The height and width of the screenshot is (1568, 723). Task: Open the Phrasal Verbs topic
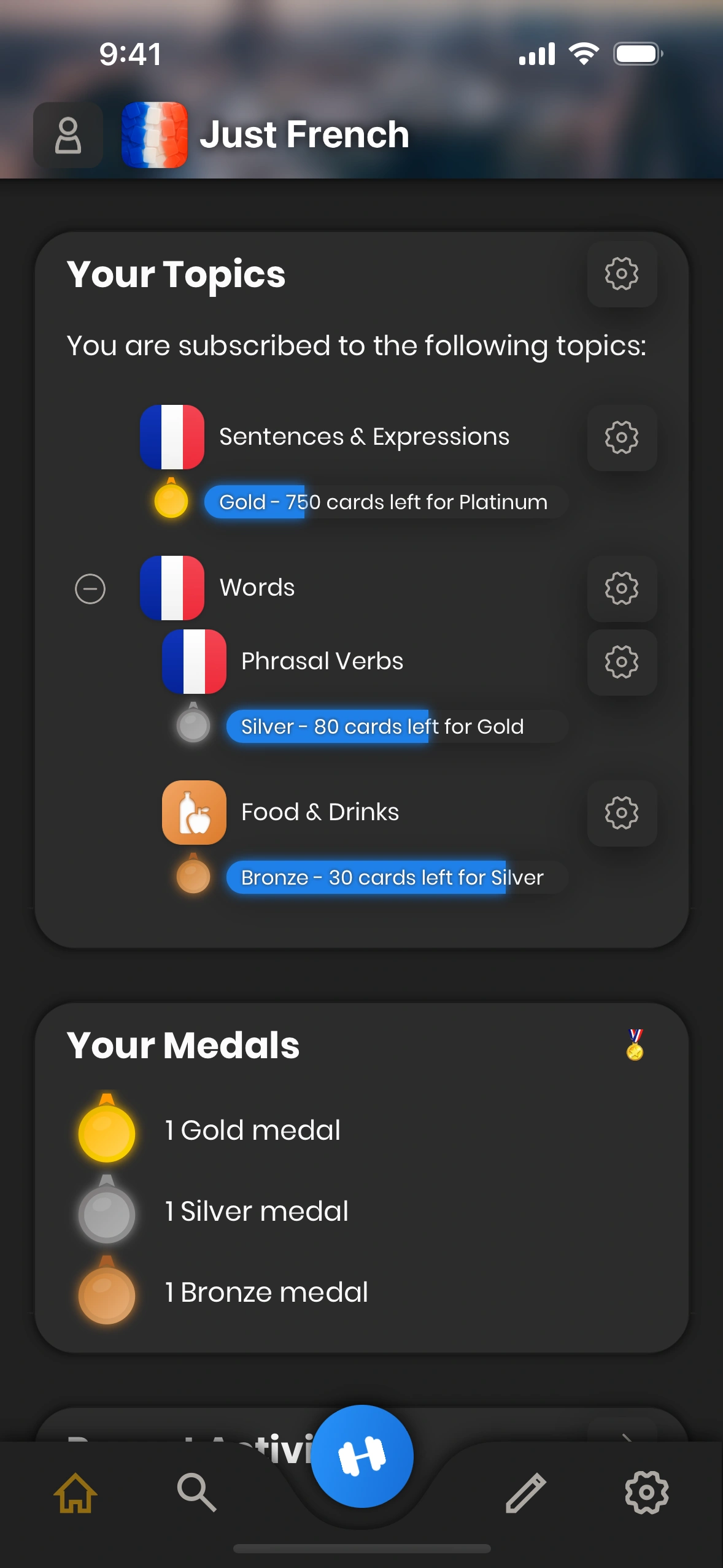(322, 661)
